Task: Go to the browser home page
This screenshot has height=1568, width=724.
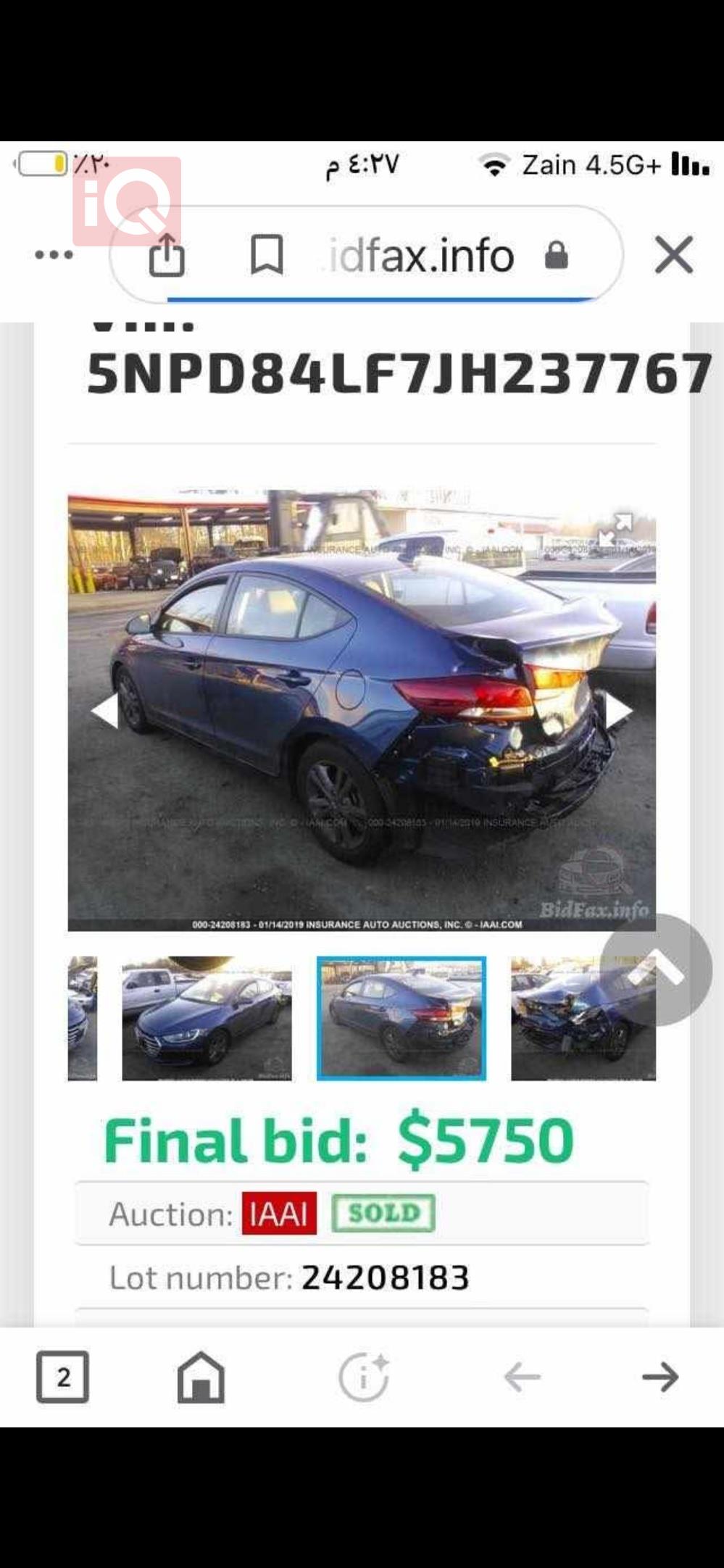Action: point(201,1377)
